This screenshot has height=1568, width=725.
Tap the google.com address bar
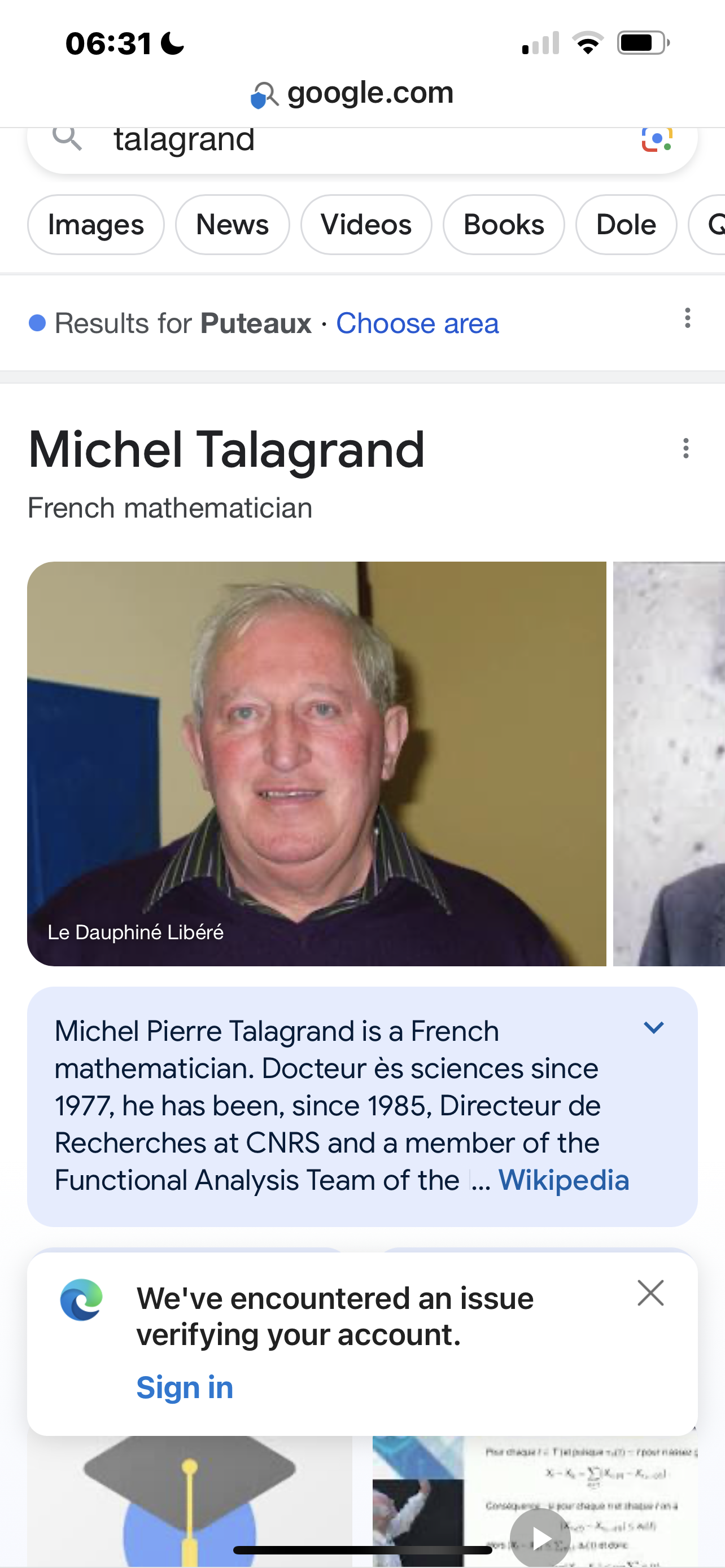(x=362, y=93)
